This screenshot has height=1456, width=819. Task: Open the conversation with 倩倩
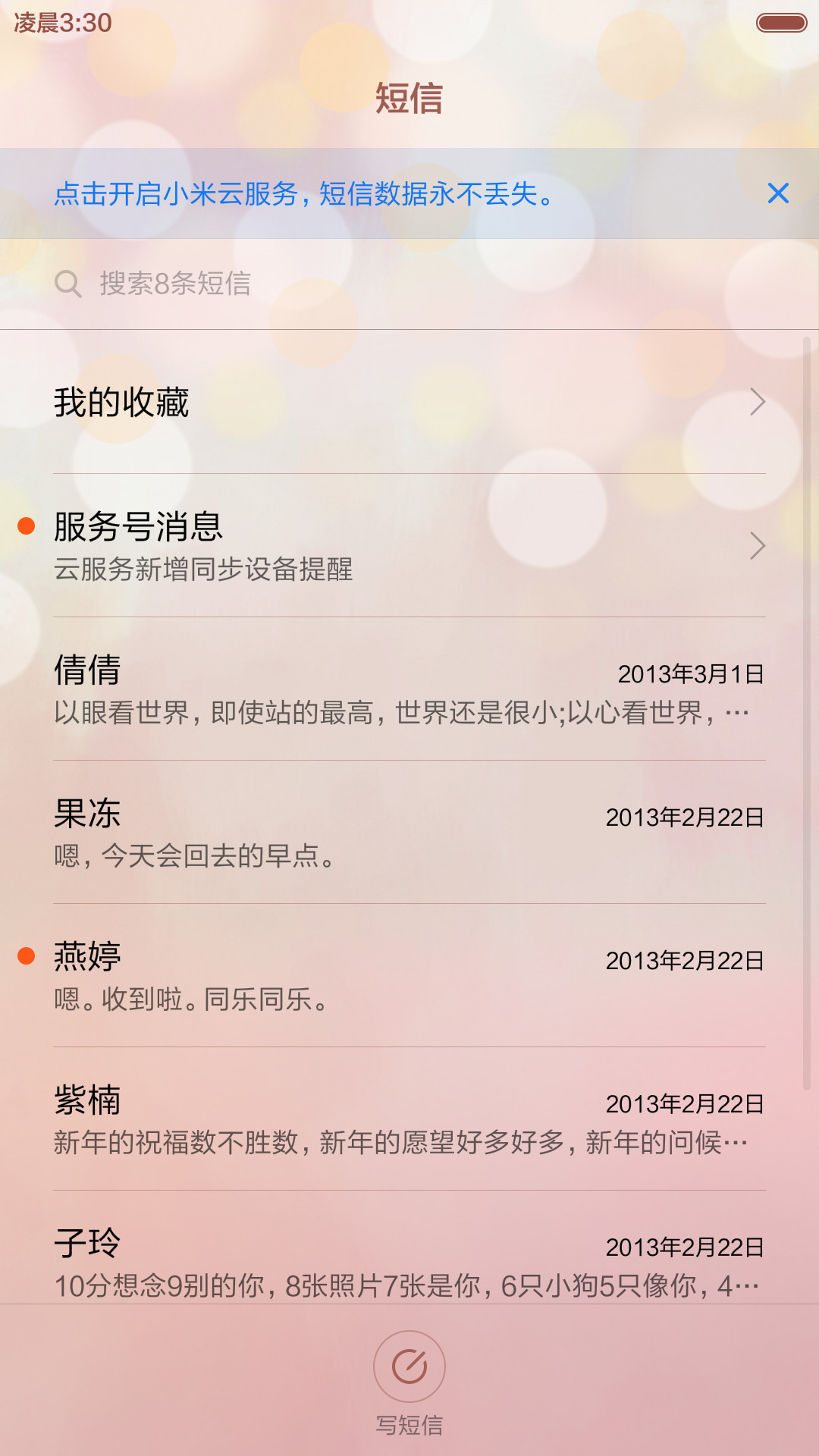[409, 689]
